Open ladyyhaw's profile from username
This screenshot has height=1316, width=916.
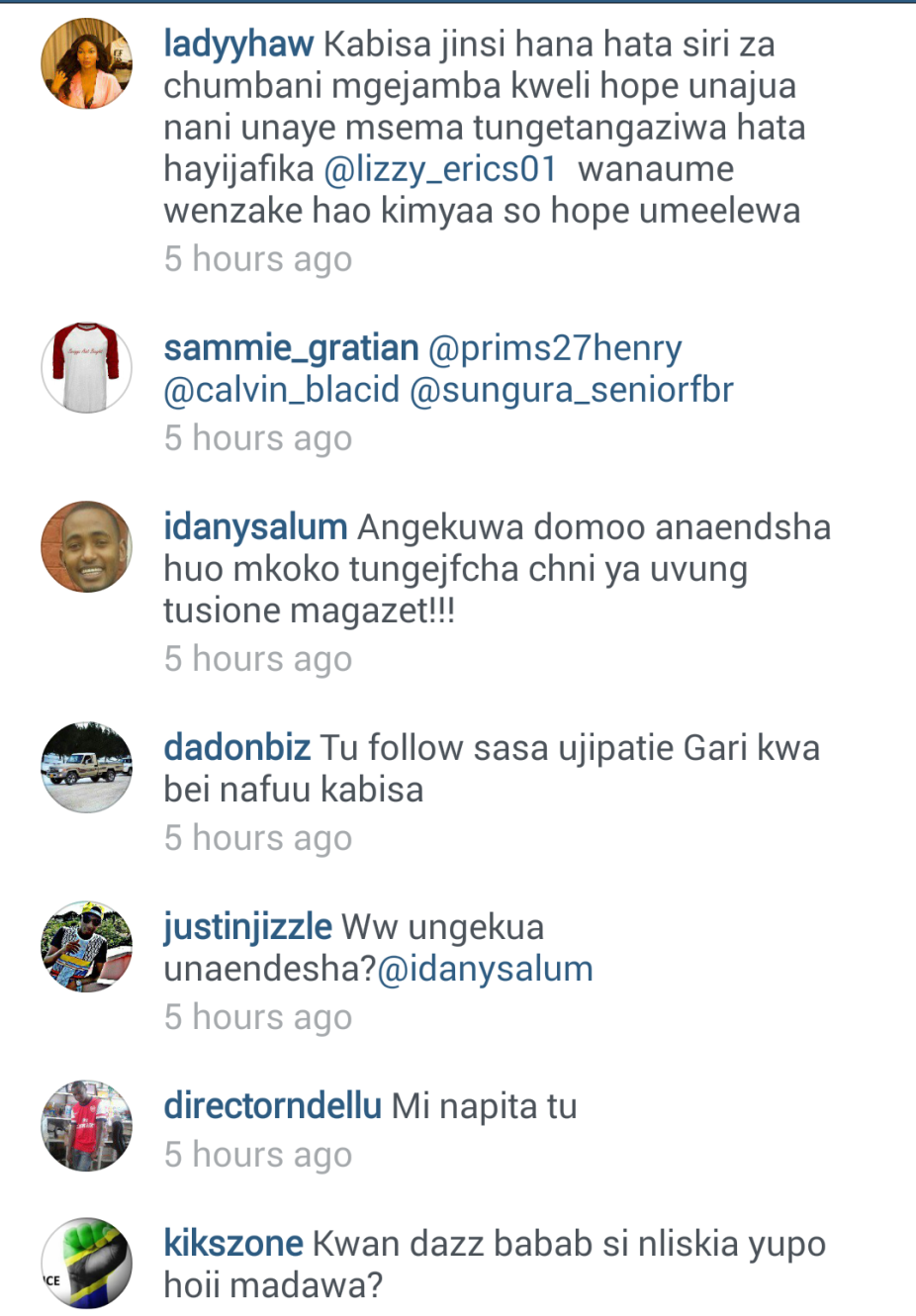coord(238,45)
